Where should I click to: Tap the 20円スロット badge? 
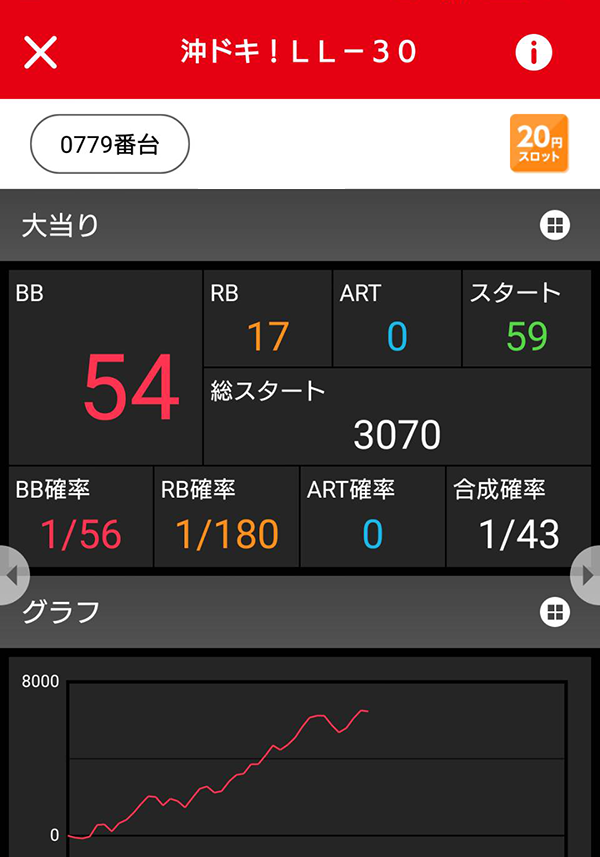click(x=539, y=144)
